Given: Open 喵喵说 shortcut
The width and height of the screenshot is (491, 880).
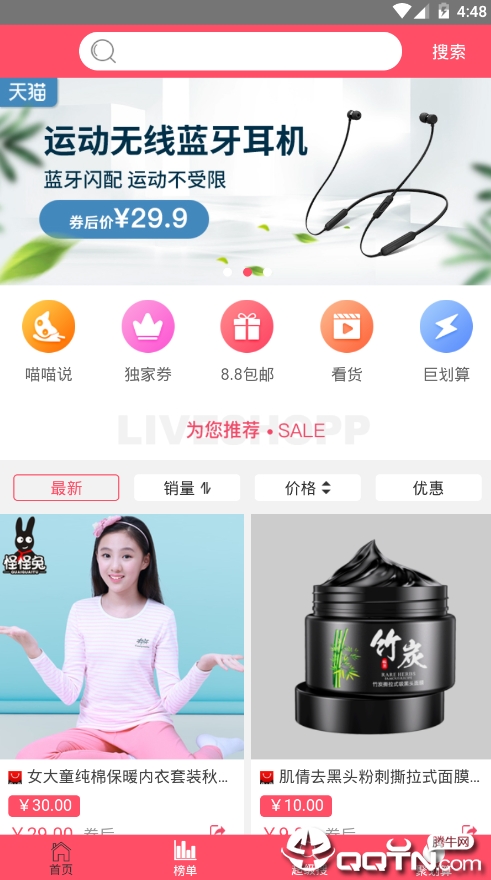Looking at the screenshot, I should click(x=49, y=341).
